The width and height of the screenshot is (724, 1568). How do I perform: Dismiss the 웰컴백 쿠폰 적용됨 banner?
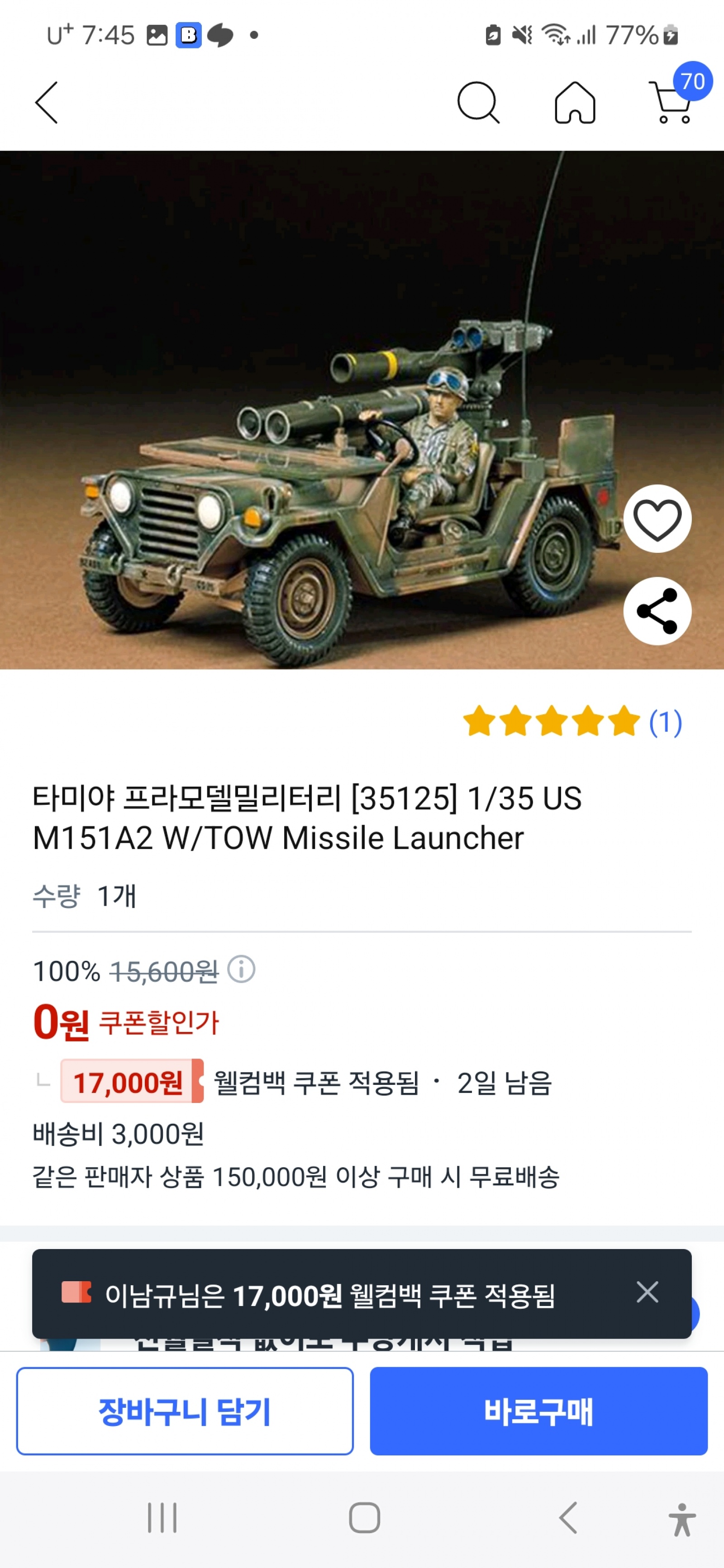click(647, 1292)
